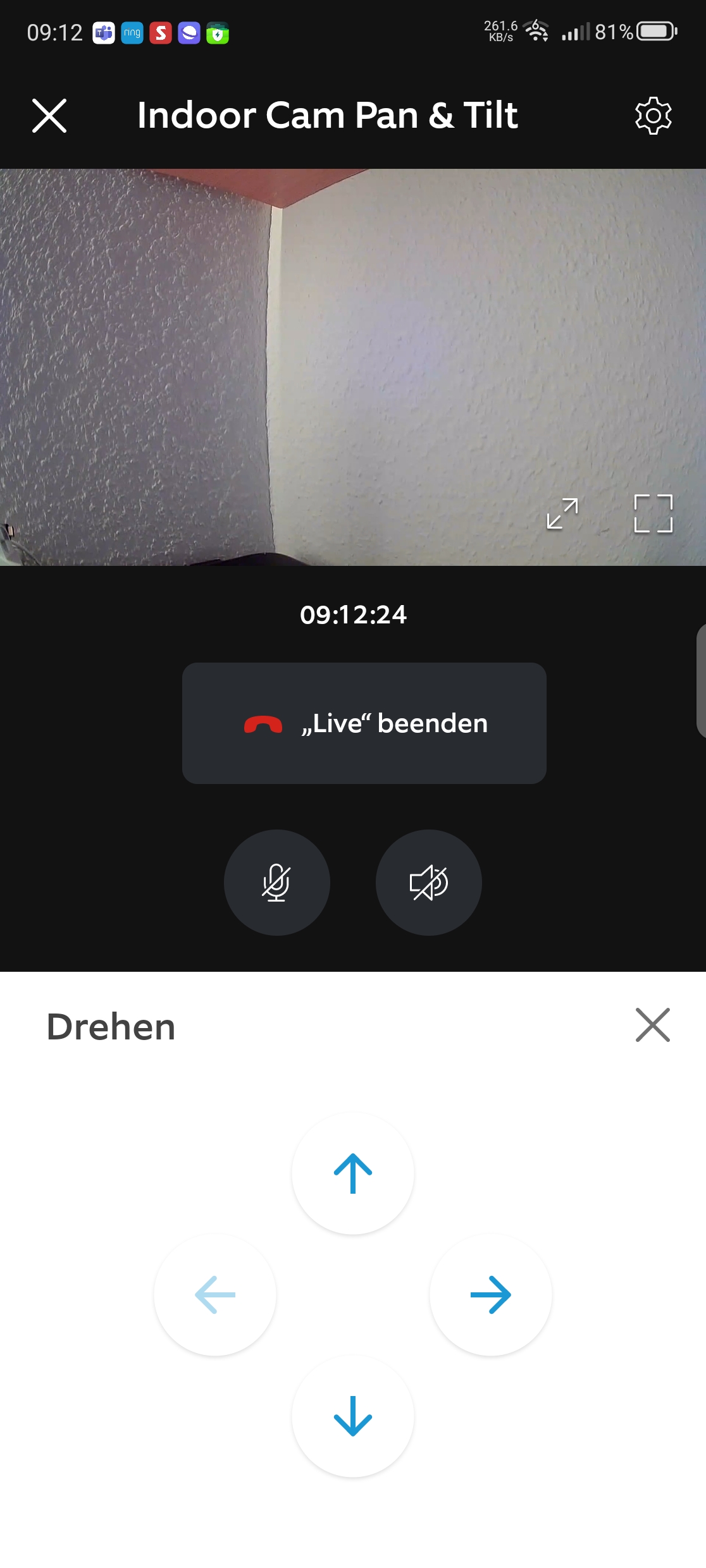This screenshot has width=706, height=1568.
Task: Rotate the camera left
Action: click(x=215, y=1295)
